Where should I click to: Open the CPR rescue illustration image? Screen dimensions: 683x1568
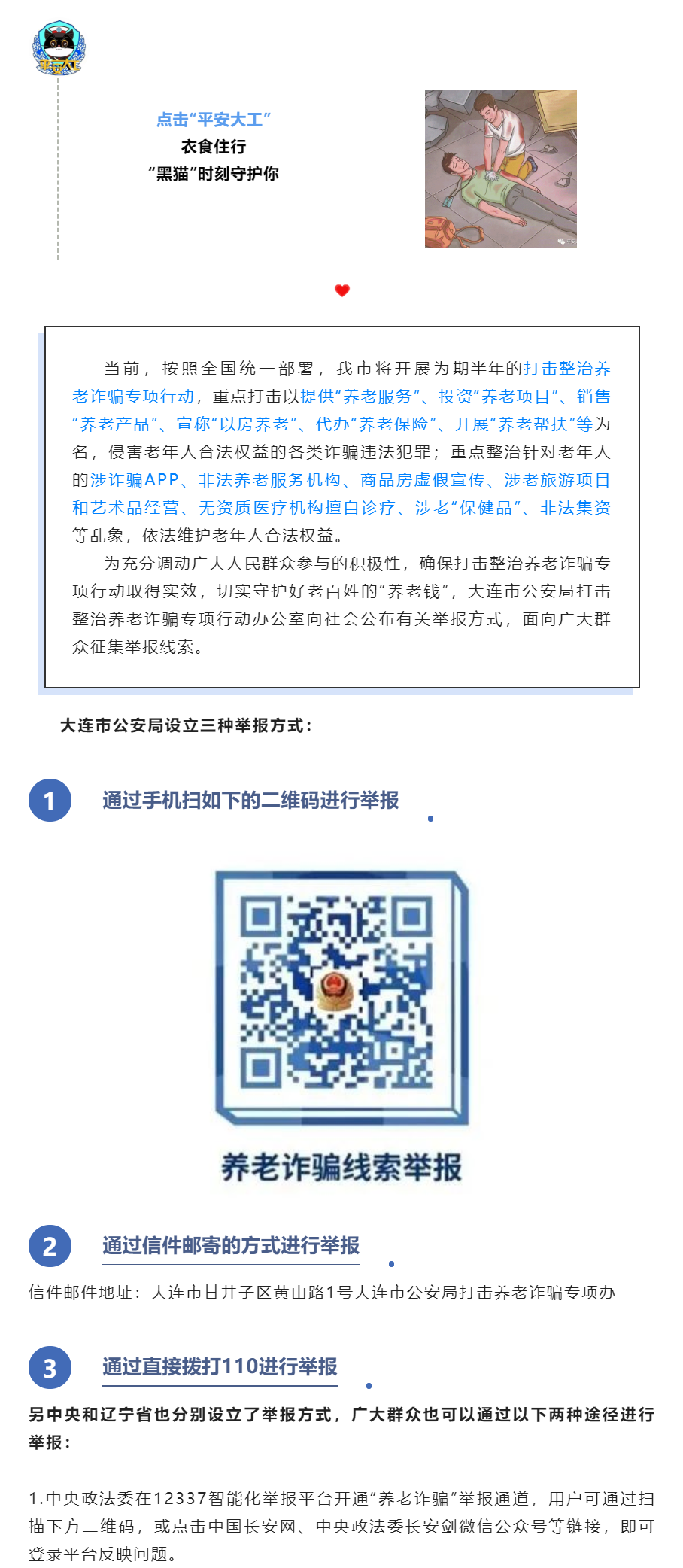tap(500, 169)
